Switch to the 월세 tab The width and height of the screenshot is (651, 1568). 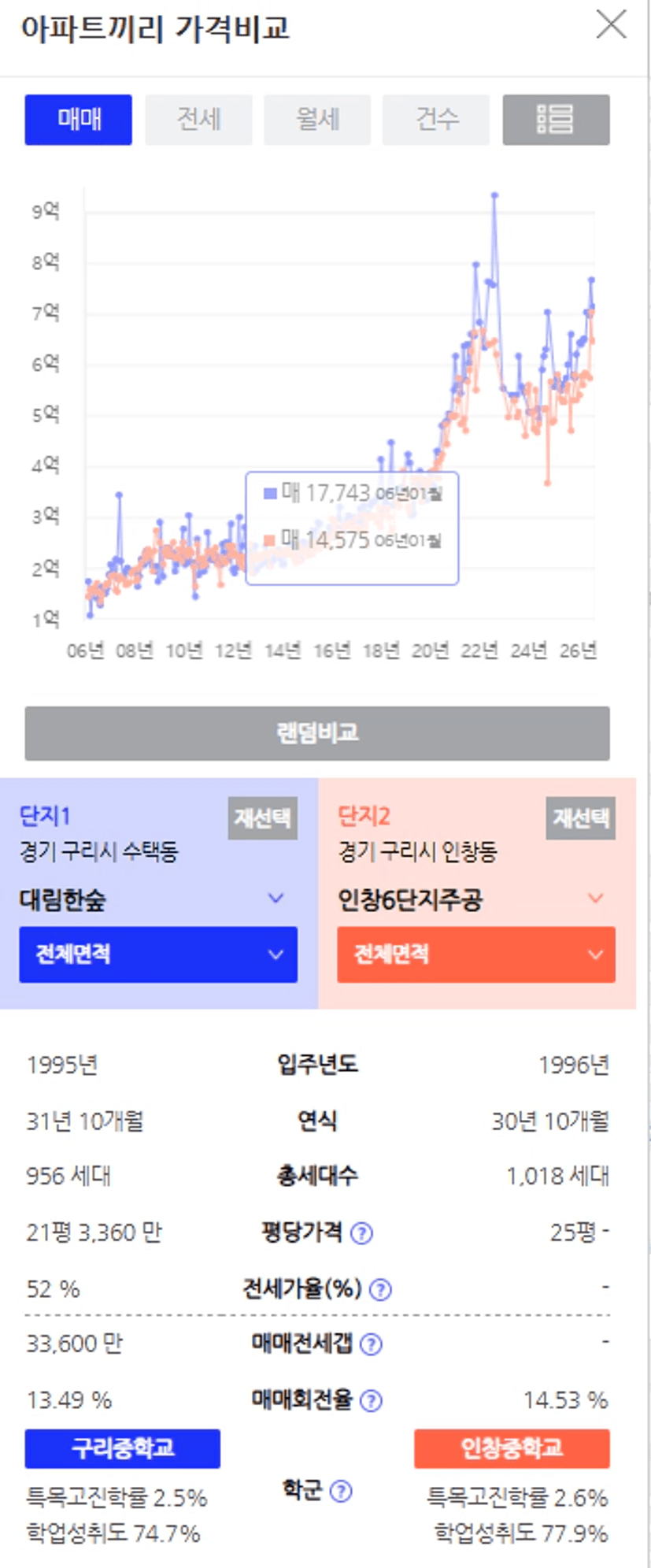point(317,120)
